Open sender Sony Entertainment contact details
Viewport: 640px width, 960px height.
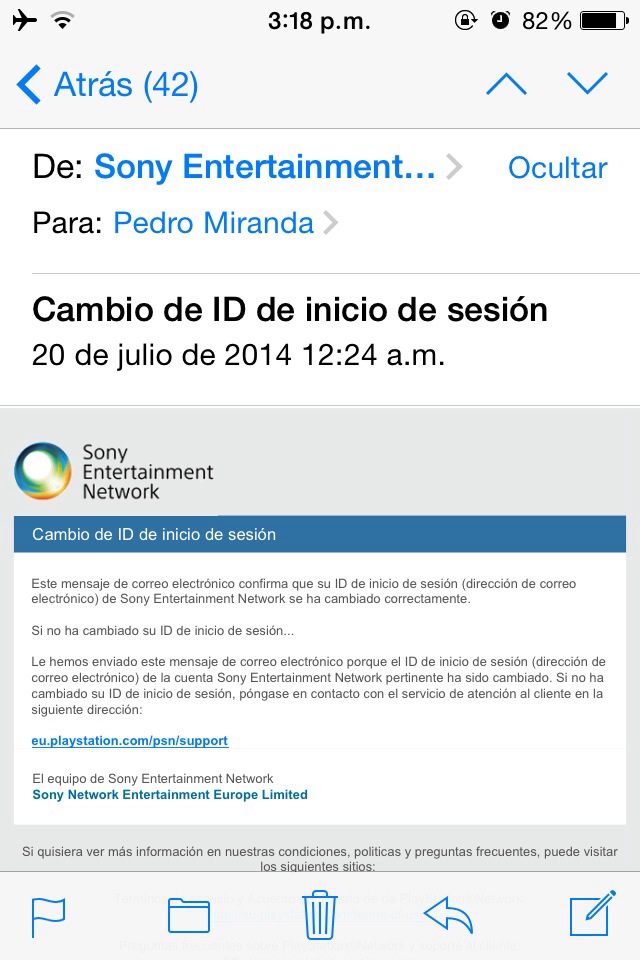coord(265,167)
